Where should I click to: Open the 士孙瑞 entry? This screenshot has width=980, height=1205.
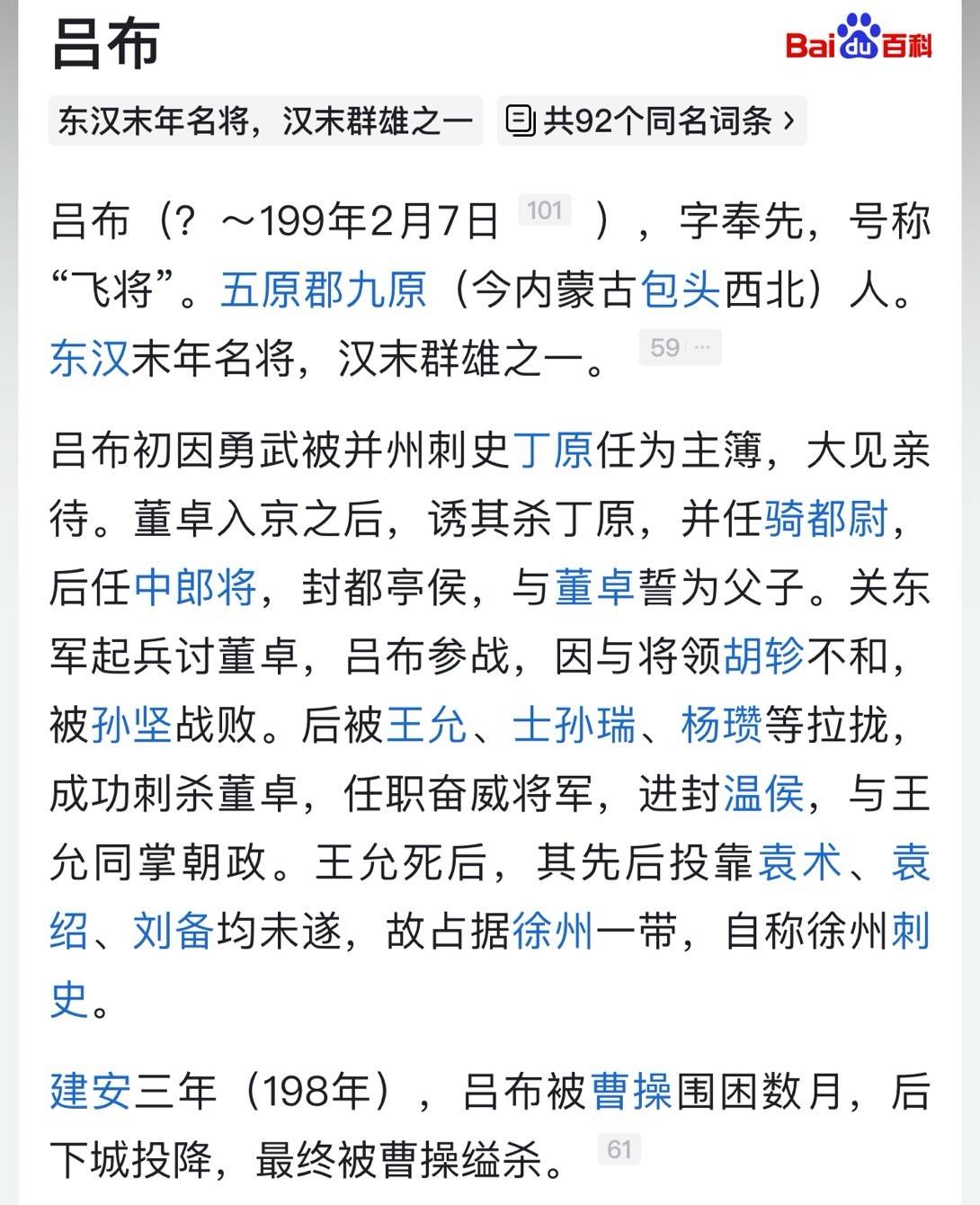pyautogui.click(x=574, y=725)
